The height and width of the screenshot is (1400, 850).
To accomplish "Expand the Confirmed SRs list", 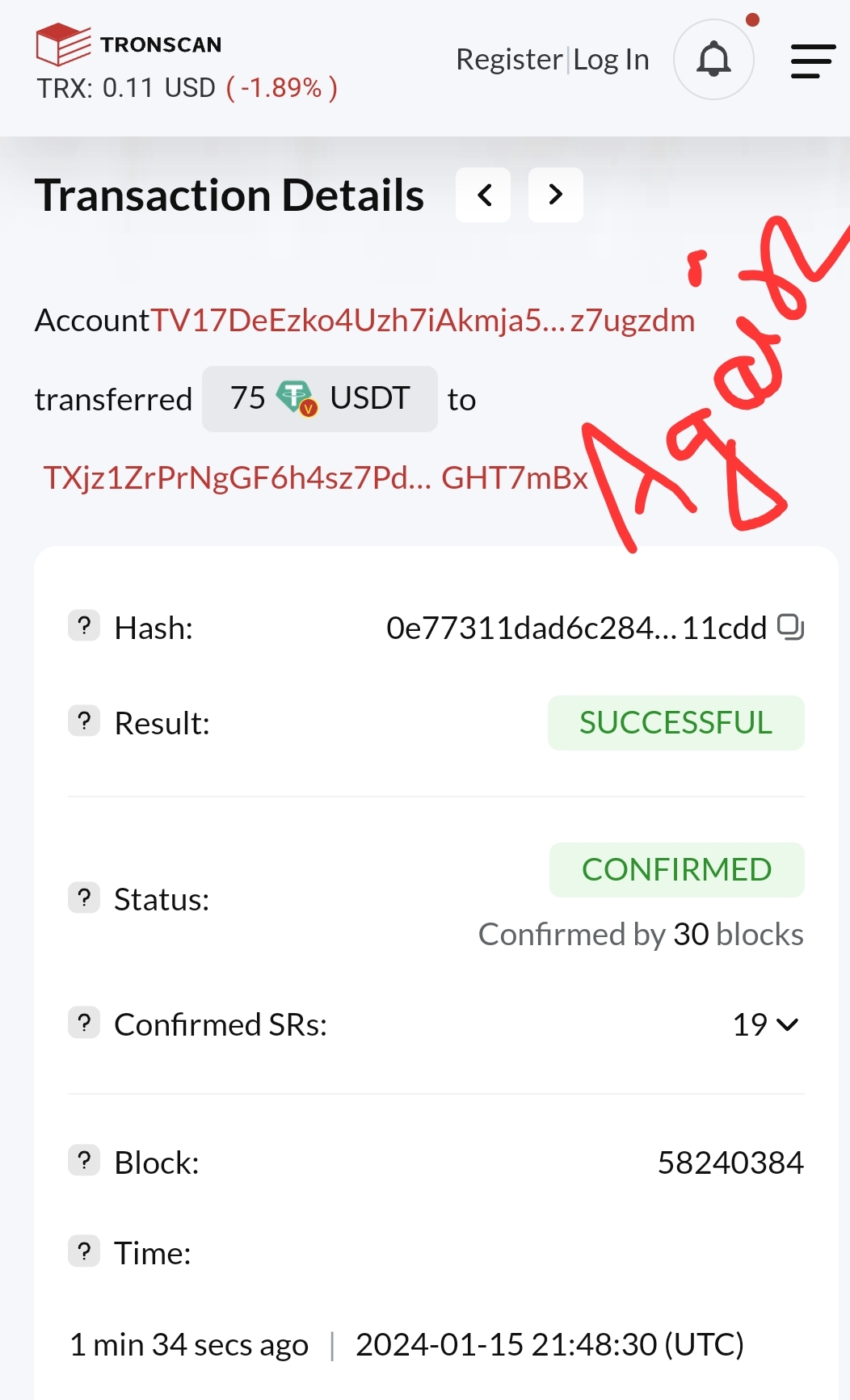I will point(766,1024).
